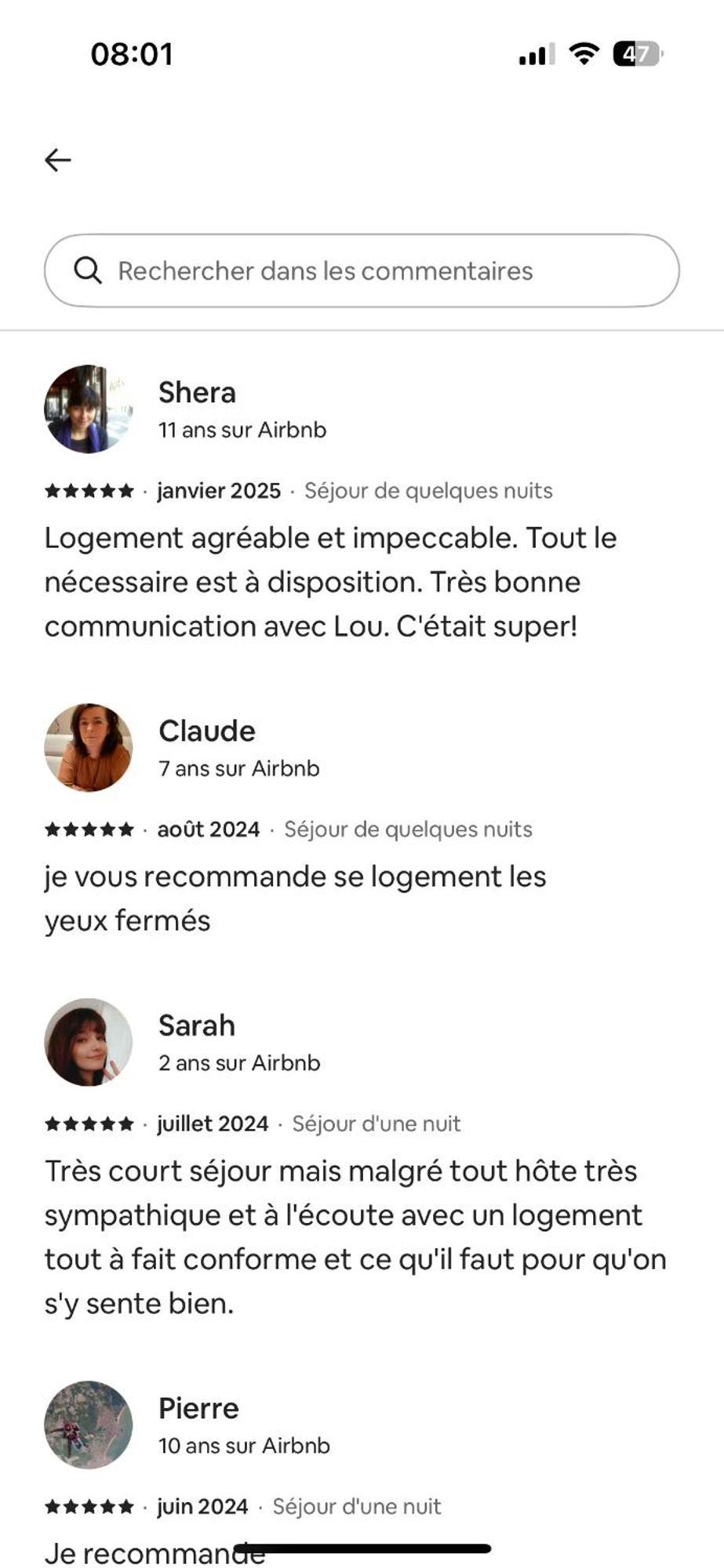Tap the 'Rechercher dans les commentaires' search field
Viewport: 724px width, 1568px height.
pos(362,270)
